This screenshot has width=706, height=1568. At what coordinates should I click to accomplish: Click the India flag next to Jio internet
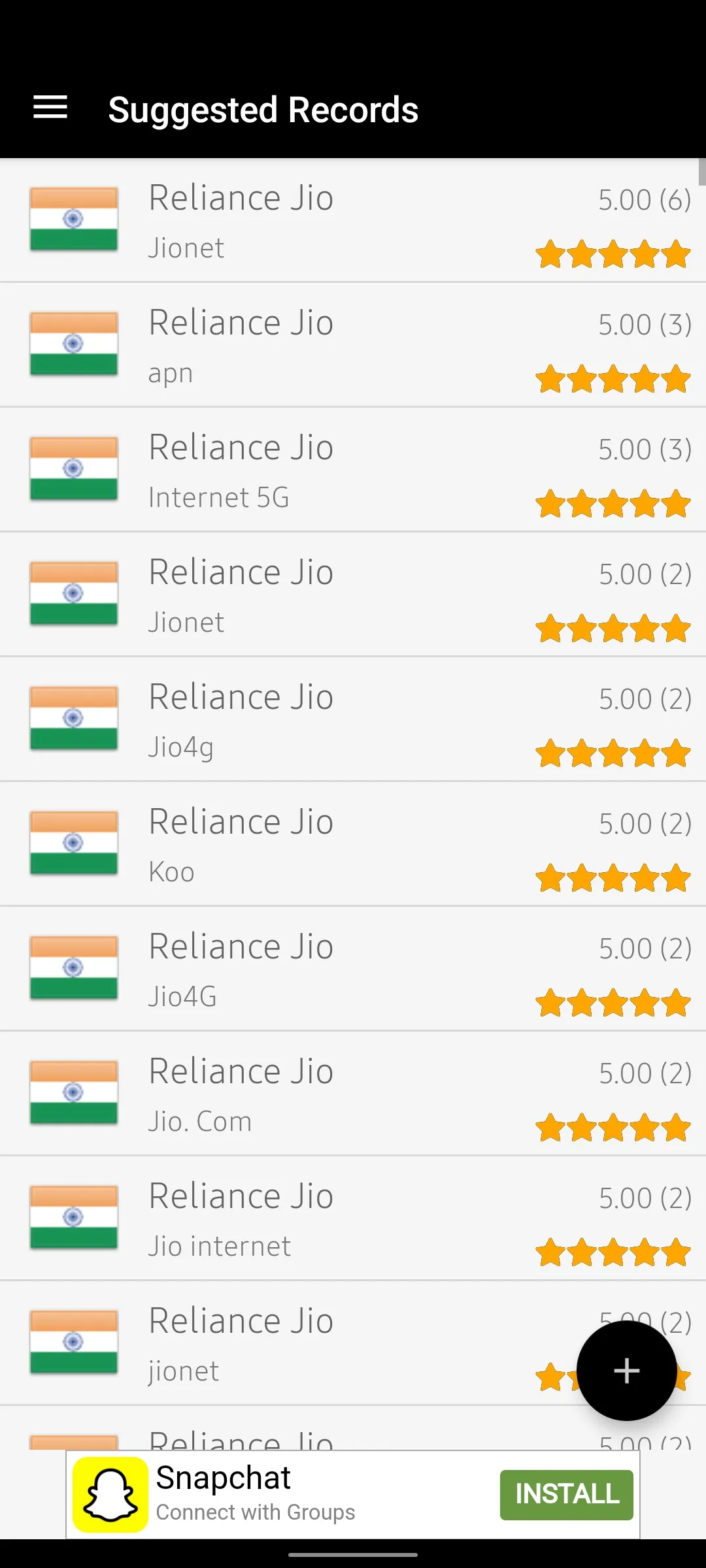pyautogui.click(x=73, y=1218)
